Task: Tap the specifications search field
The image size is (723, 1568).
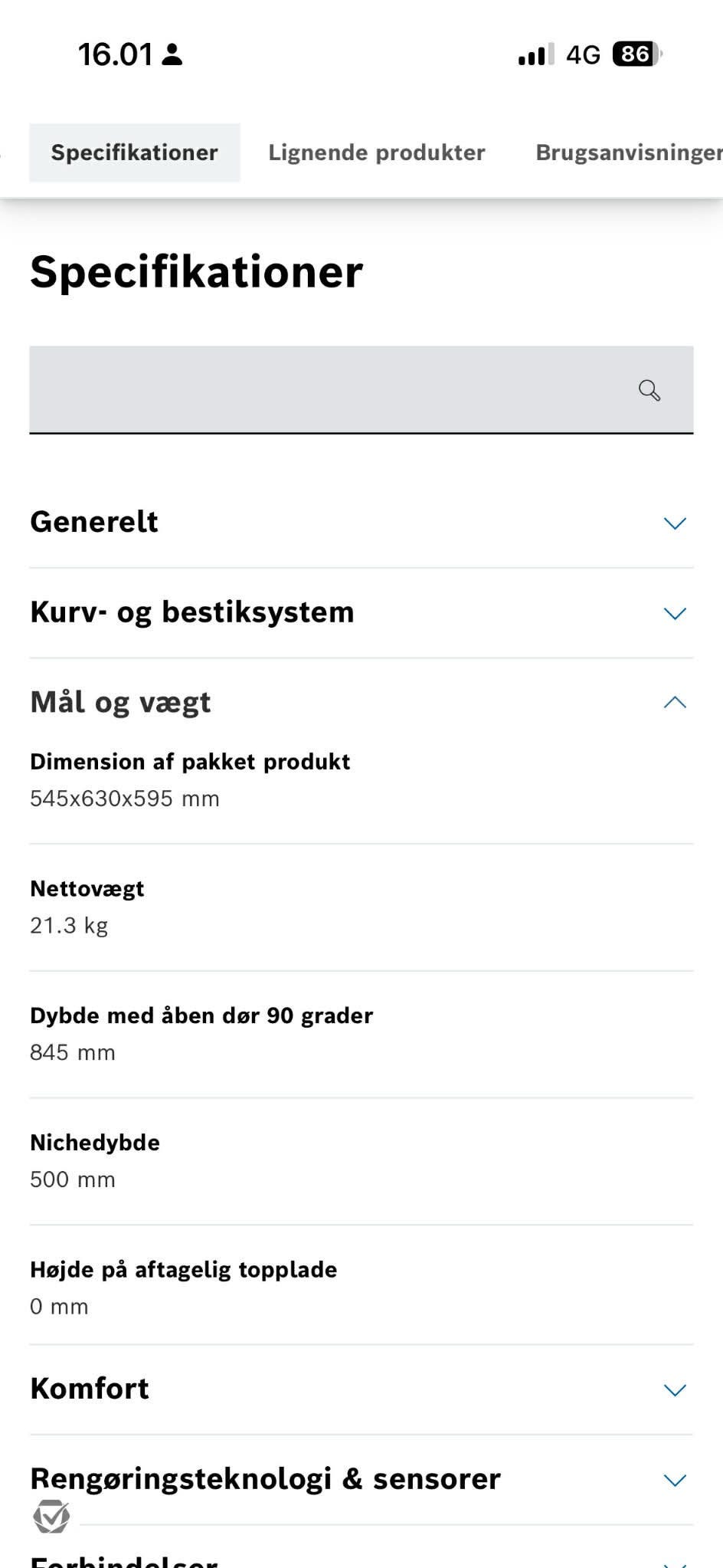Action: click(361, 390)
